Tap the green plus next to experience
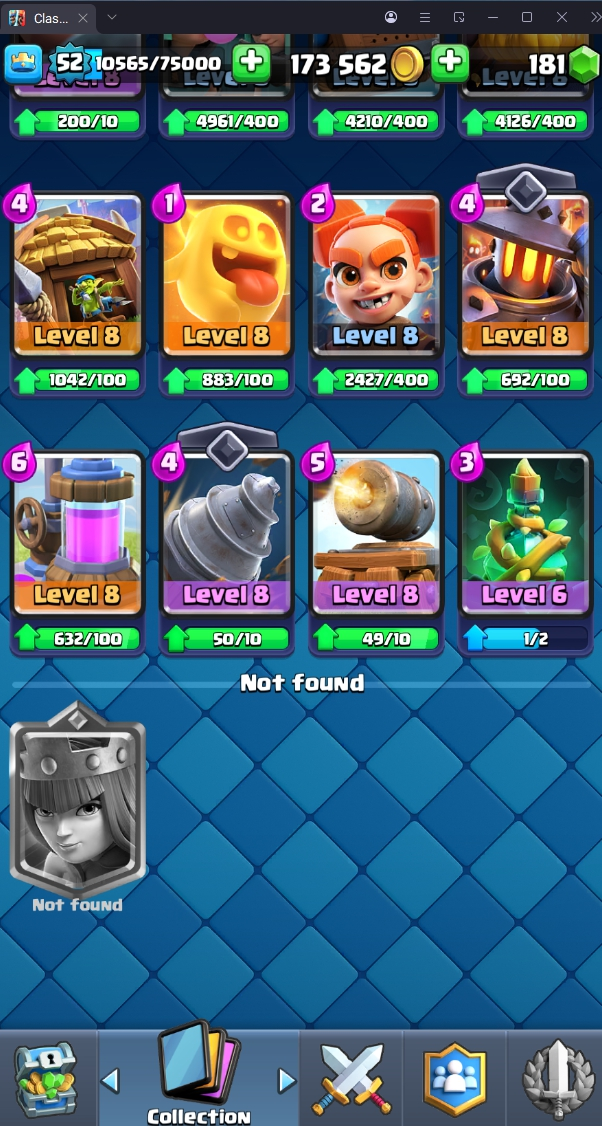 [x=251, y=63]
